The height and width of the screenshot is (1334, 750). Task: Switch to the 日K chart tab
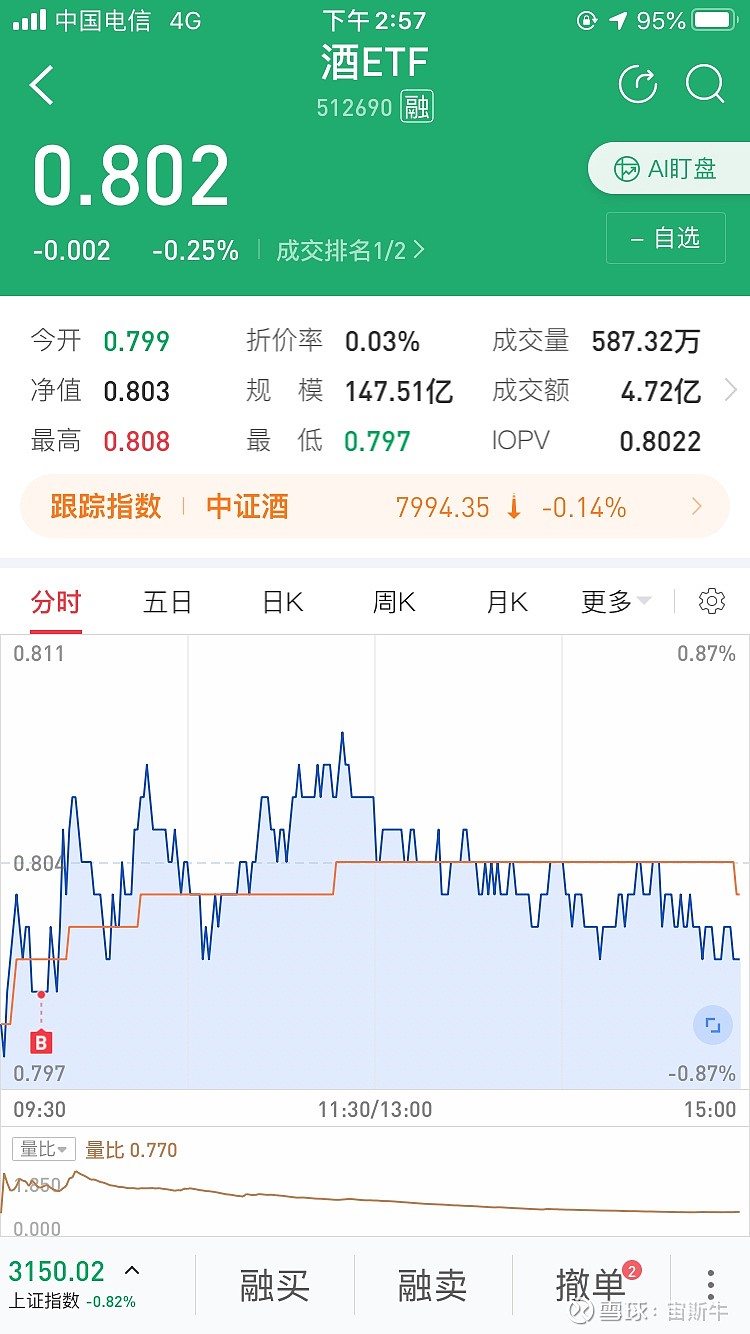coord(280,600)
